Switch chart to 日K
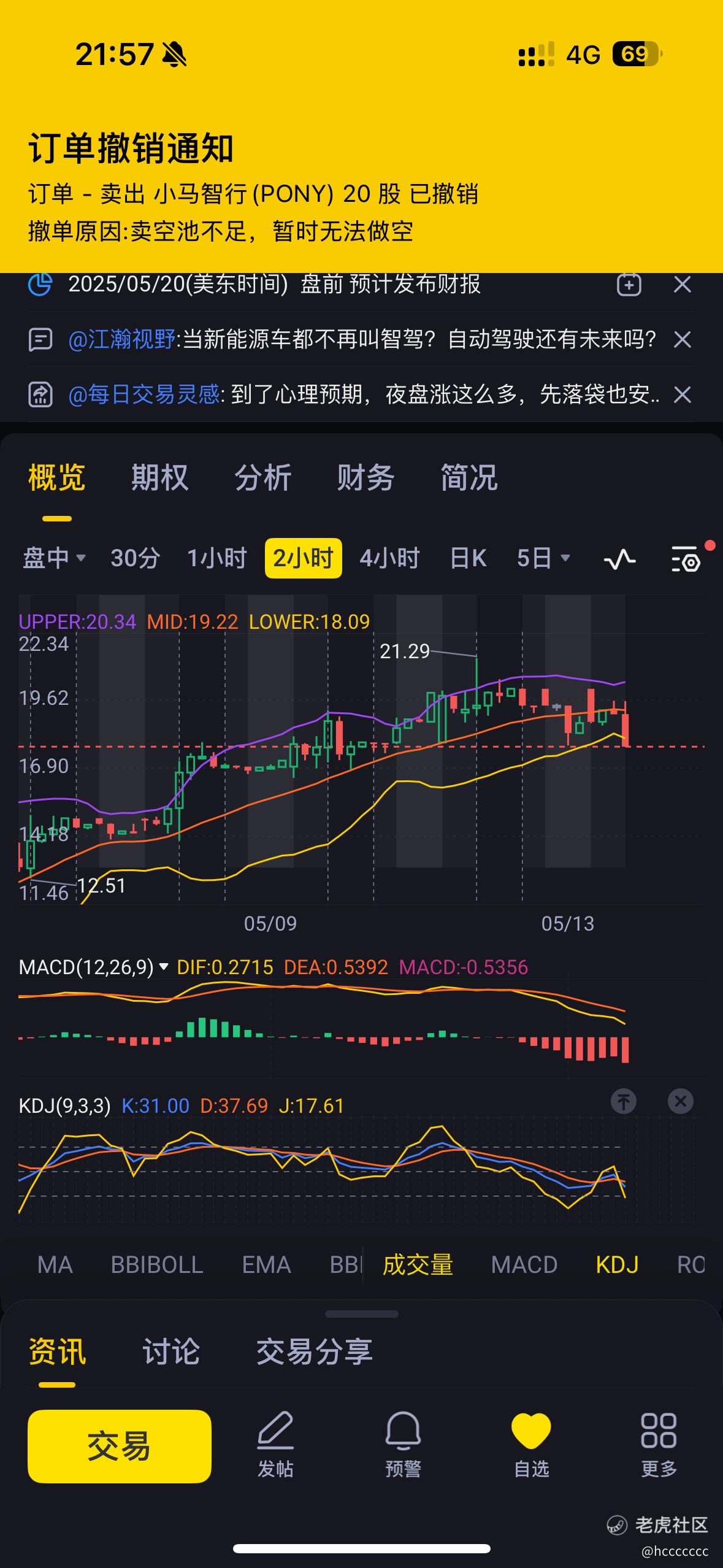Image resolution: width=723 pixels, height=1568 pixels. pyautogui.click(x=469, y=558)
